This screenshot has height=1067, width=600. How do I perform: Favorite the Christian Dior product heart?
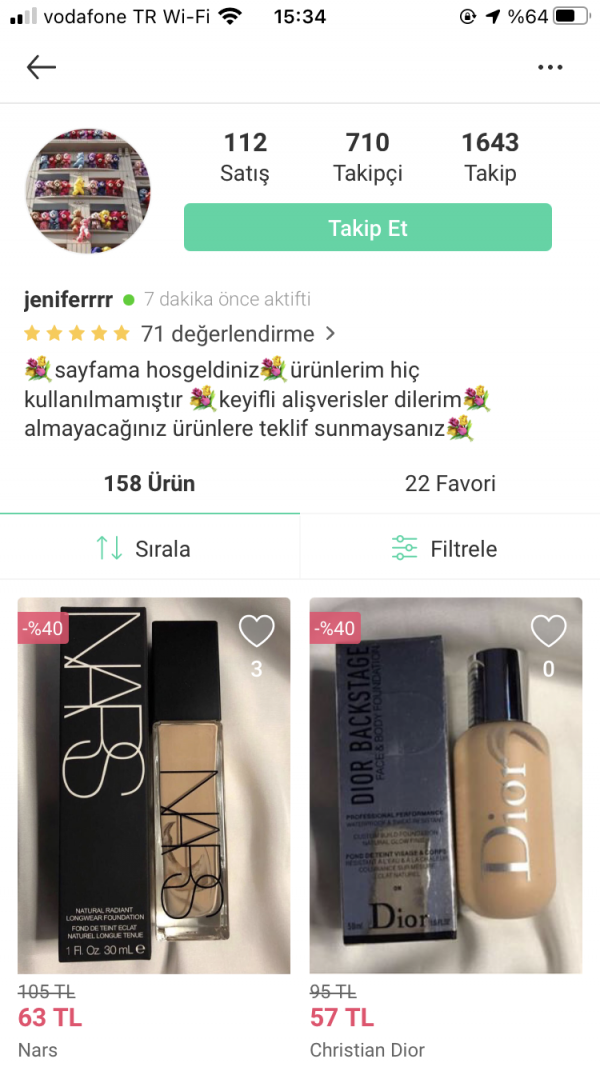548,631
